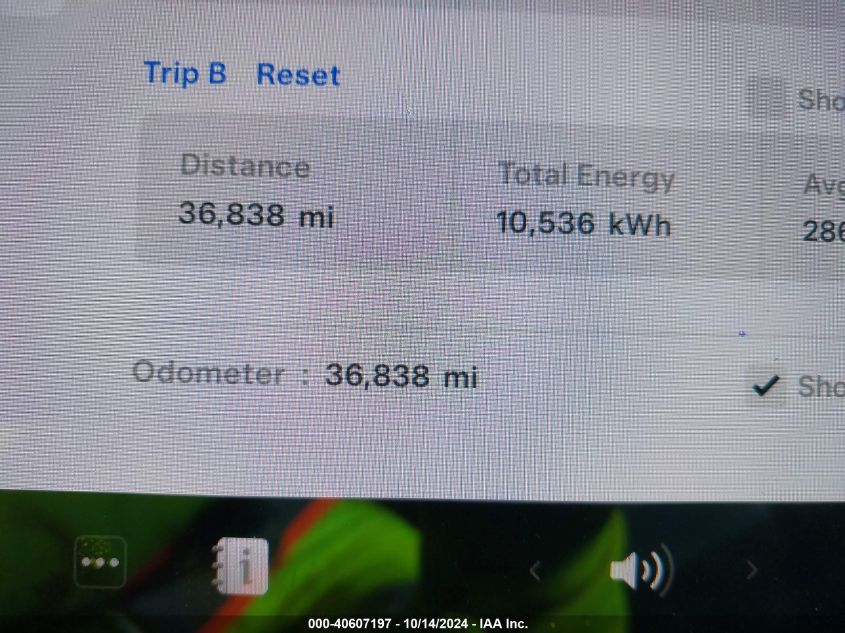Tick the unchecked Show box beside Trip B
The width and height of the screenshot is (845, 633).
pyautogui.click(x=769, y=98)
